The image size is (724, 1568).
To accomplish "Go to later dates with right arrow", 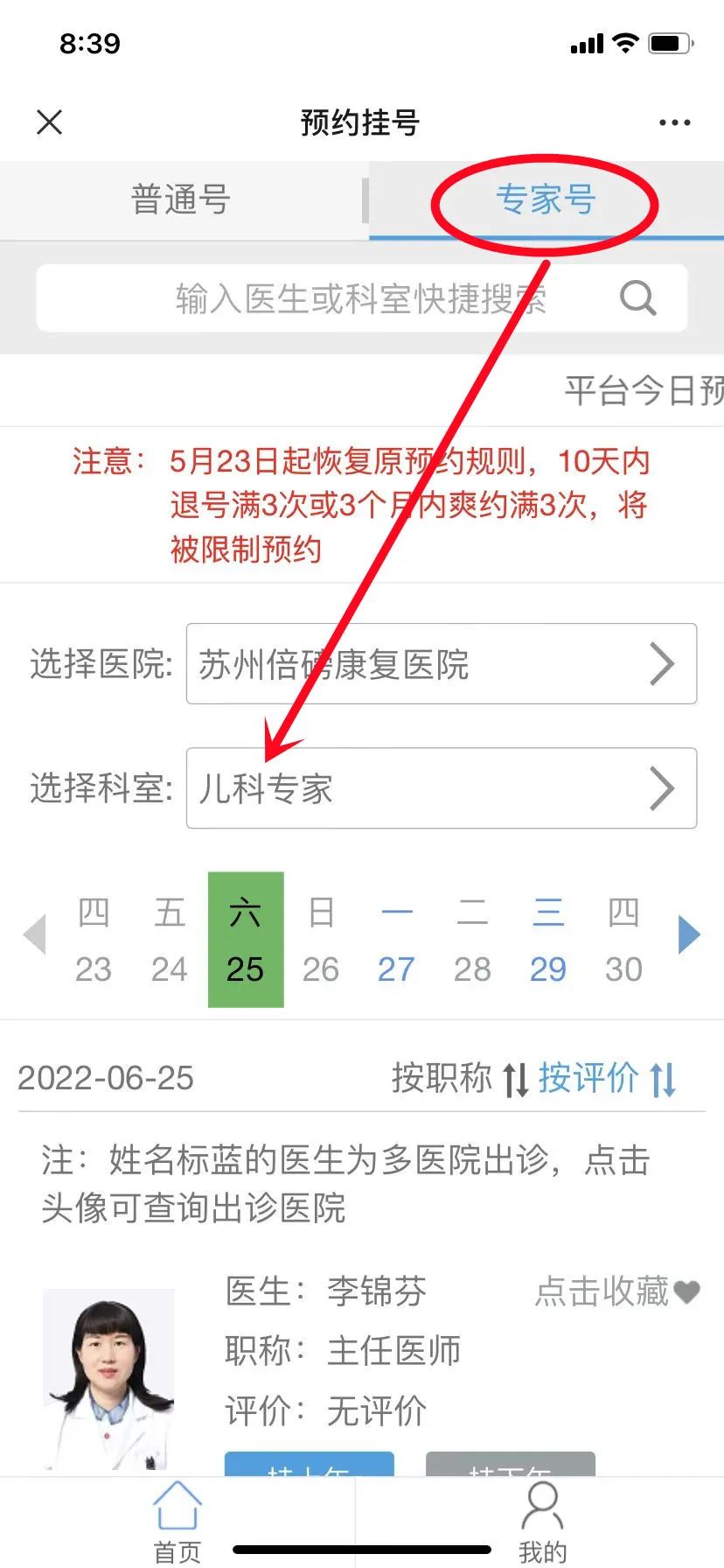I will pyautogui.click(x=689, y=934).
